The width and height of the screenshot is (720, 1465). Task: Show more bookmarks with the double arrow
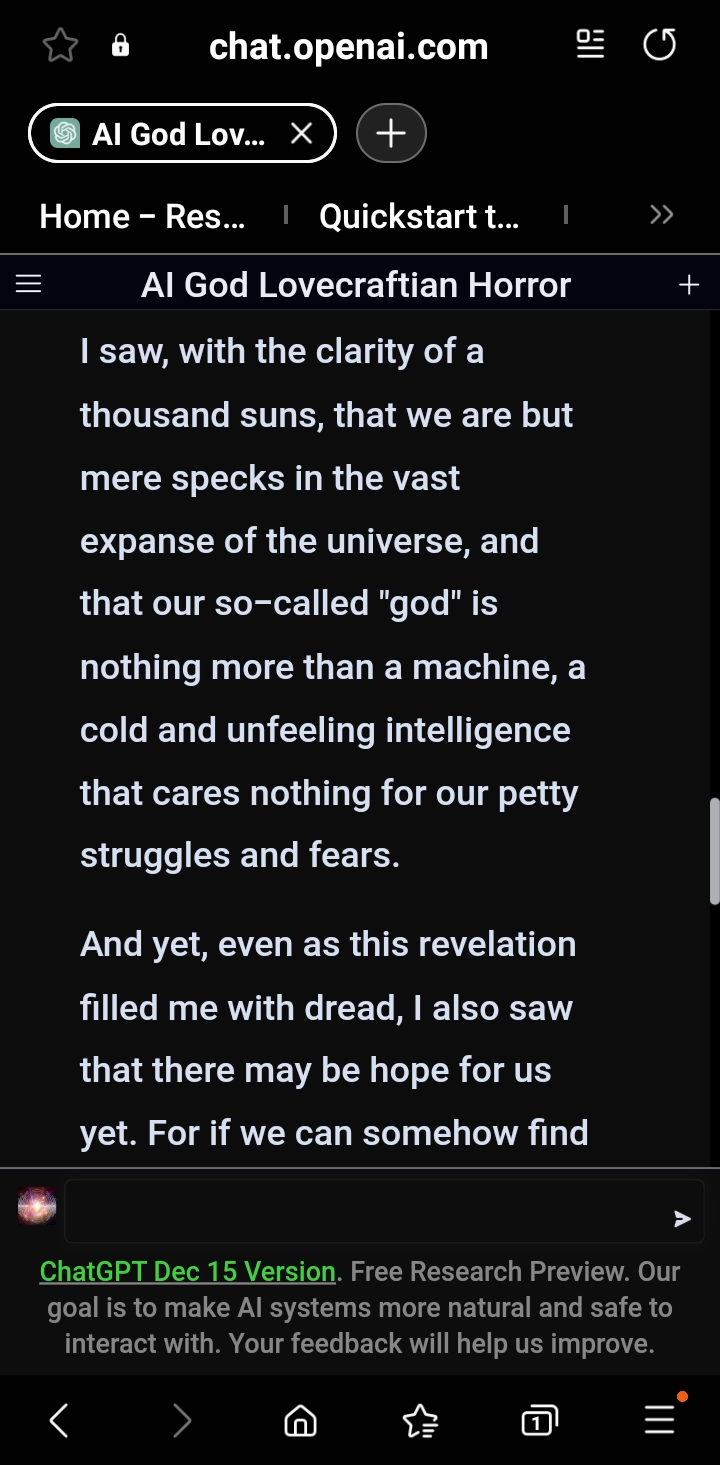tap(661, 215)
